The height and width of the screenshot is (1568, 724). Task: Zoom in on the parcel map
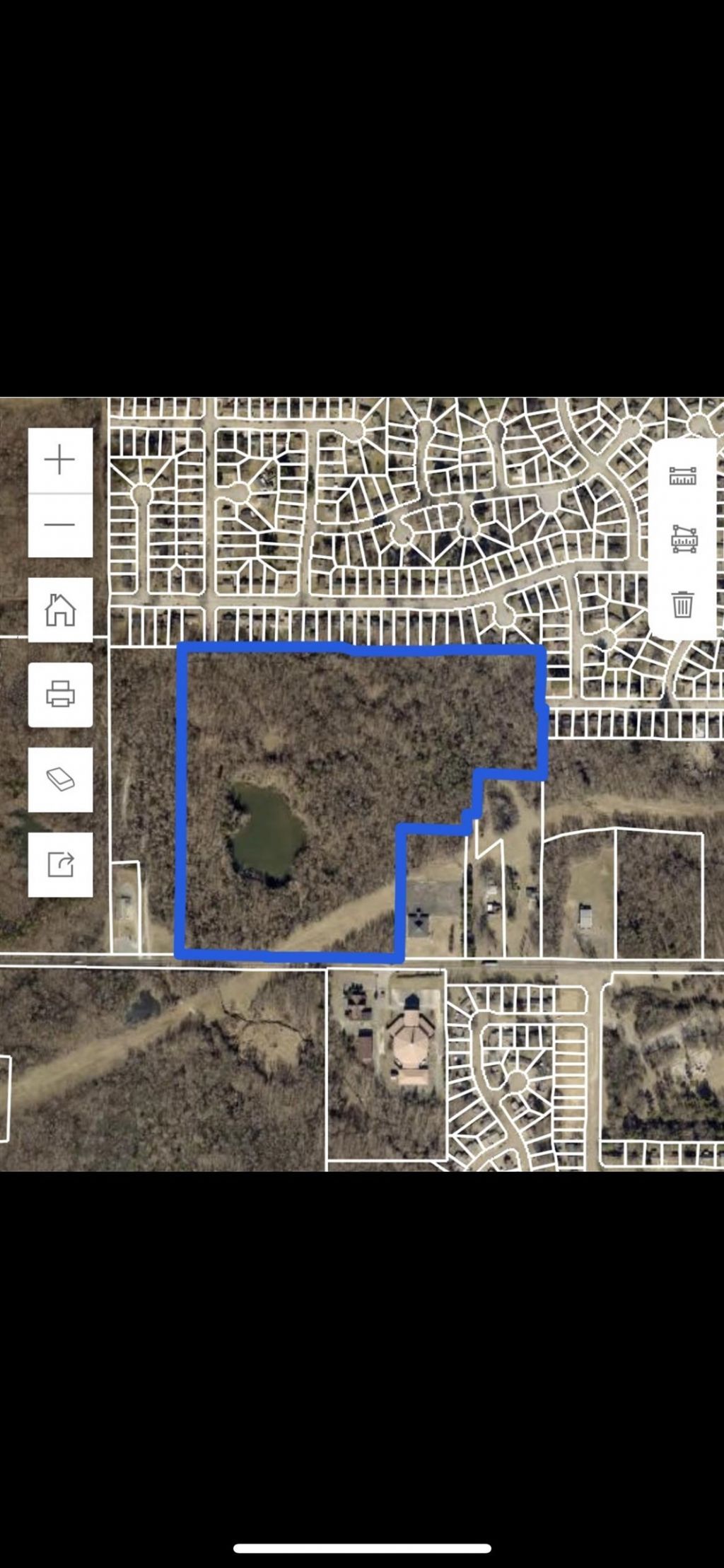click(60, 460)
